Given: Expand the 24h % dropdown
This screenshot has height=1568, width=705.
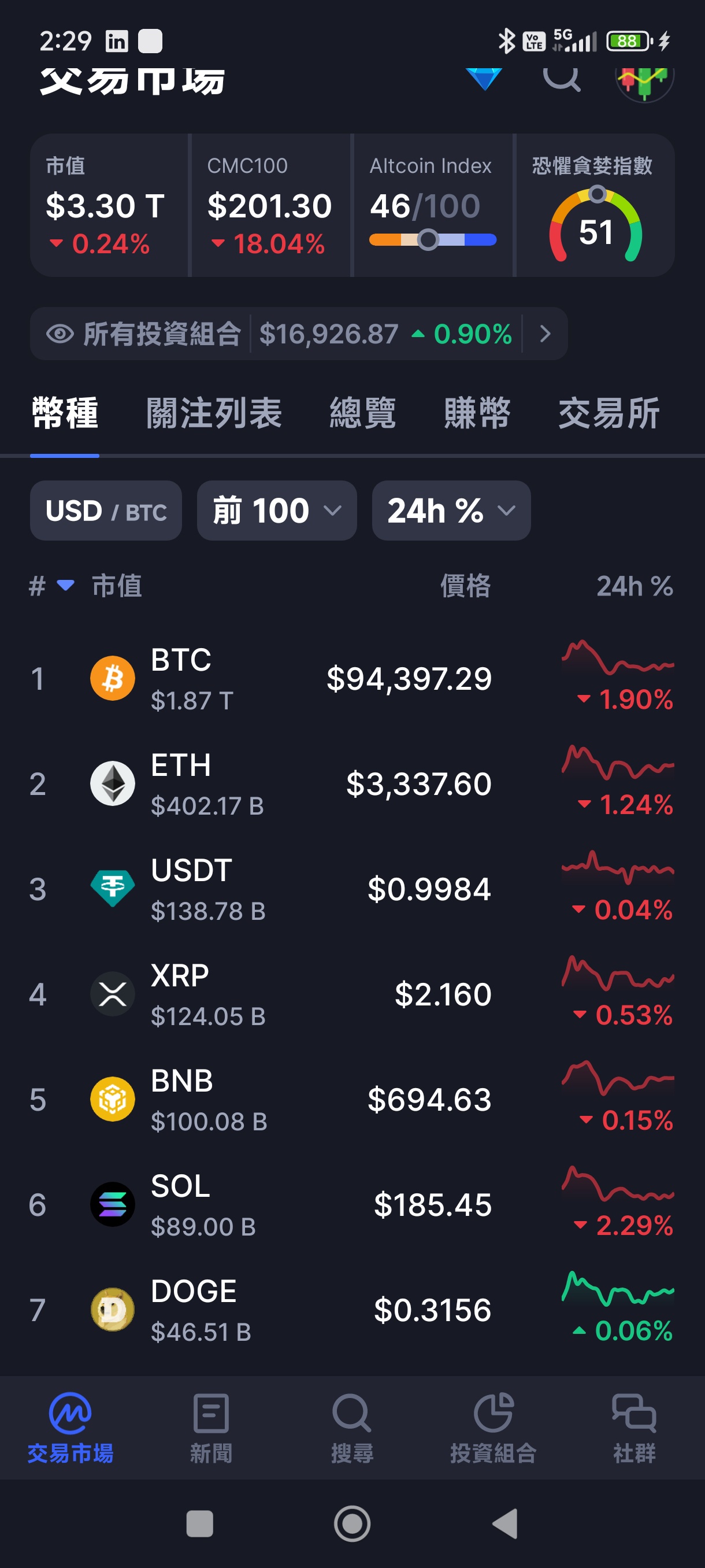Looking at the screenshot, I should [451, 511].
